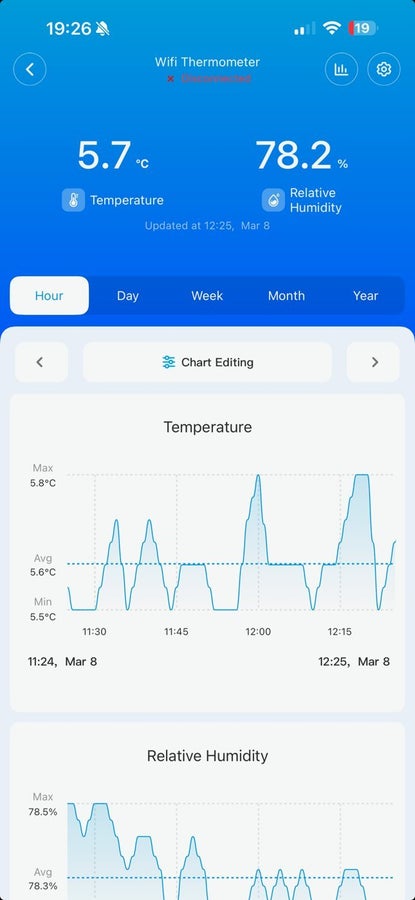The image size is (415, 900).
Task: Show the next hour's chart
Action: tap(373, 362)
